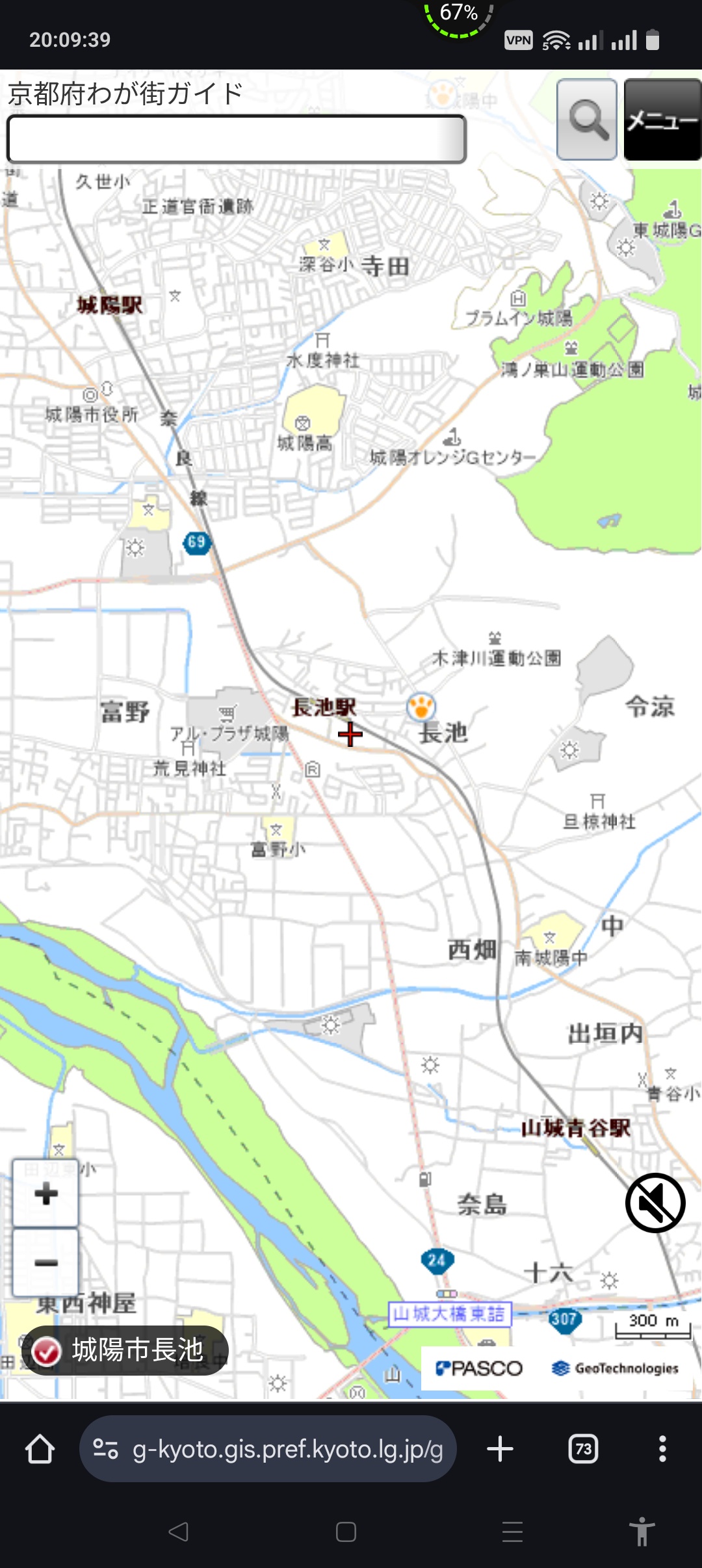Show the 73 open tabs

(583, 1449)
